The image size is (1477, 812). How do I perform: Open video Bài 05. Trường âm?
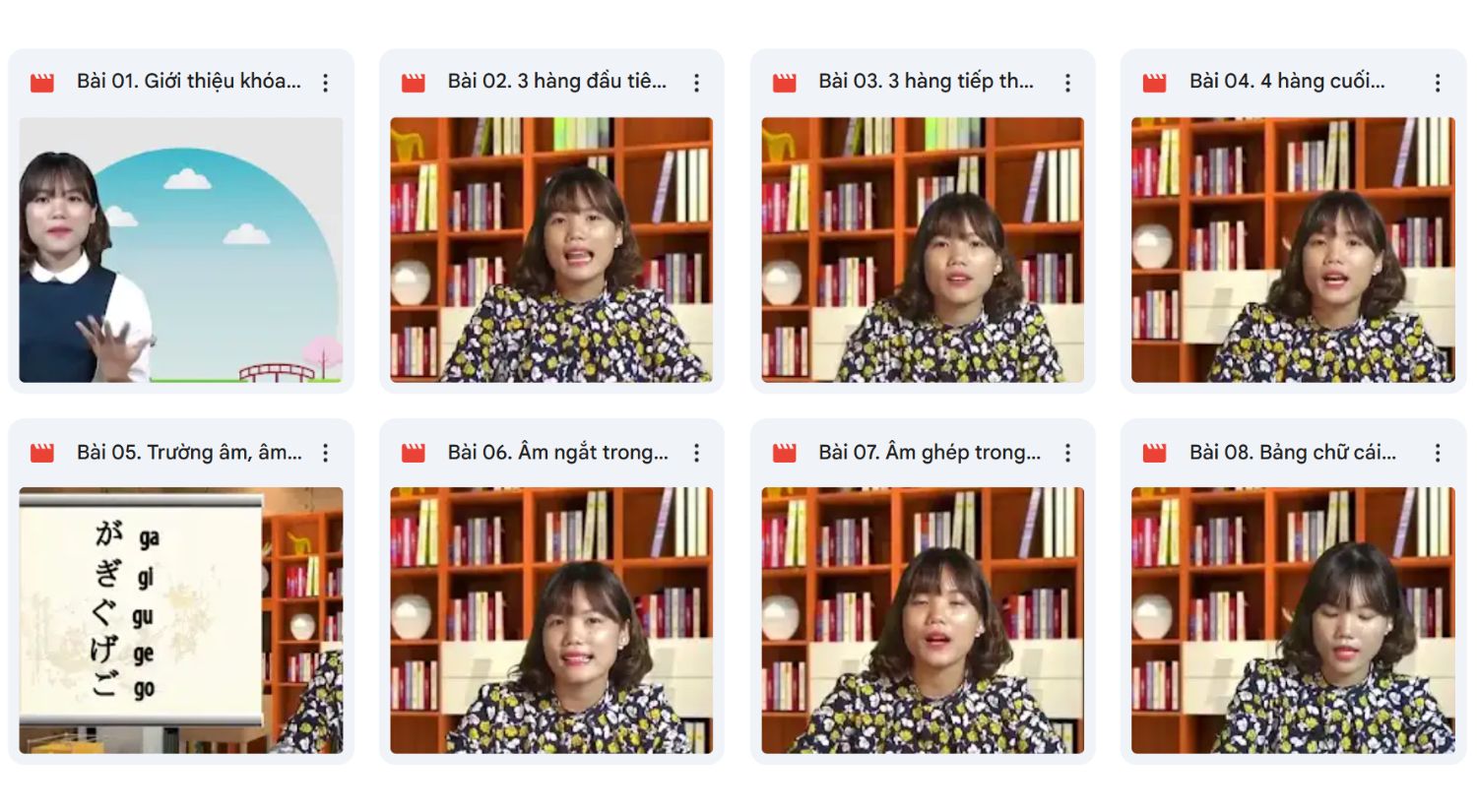tap(181, 620)
